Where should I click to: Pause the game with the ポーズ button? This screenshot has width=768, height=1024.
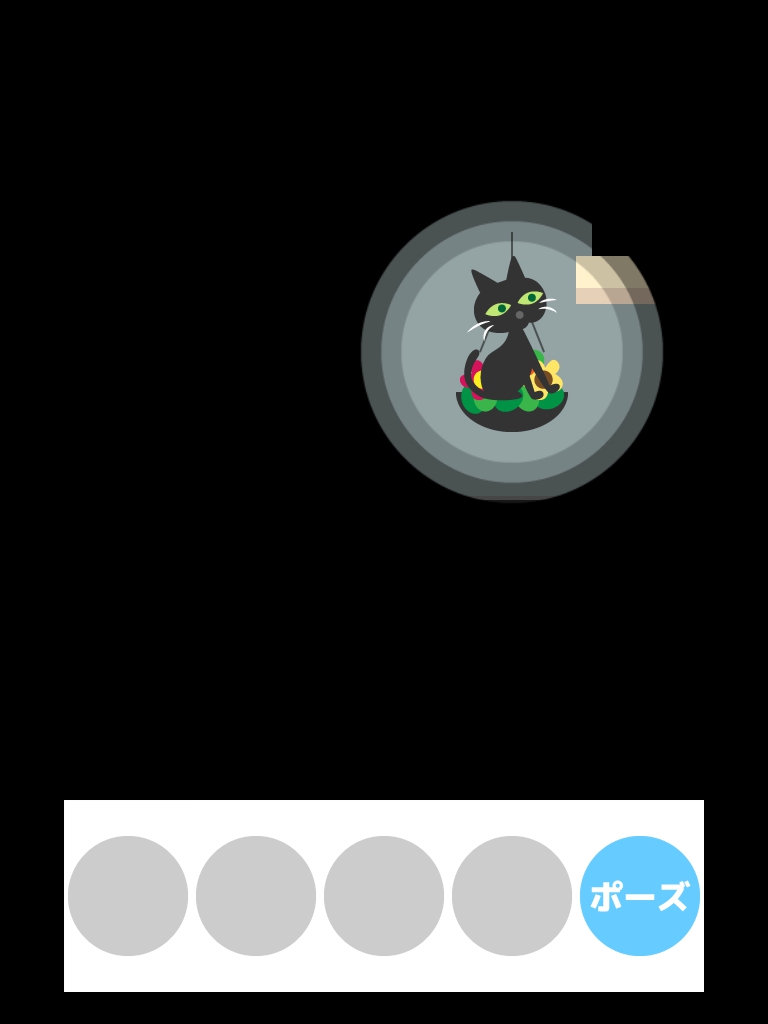[x=639, y=895]
